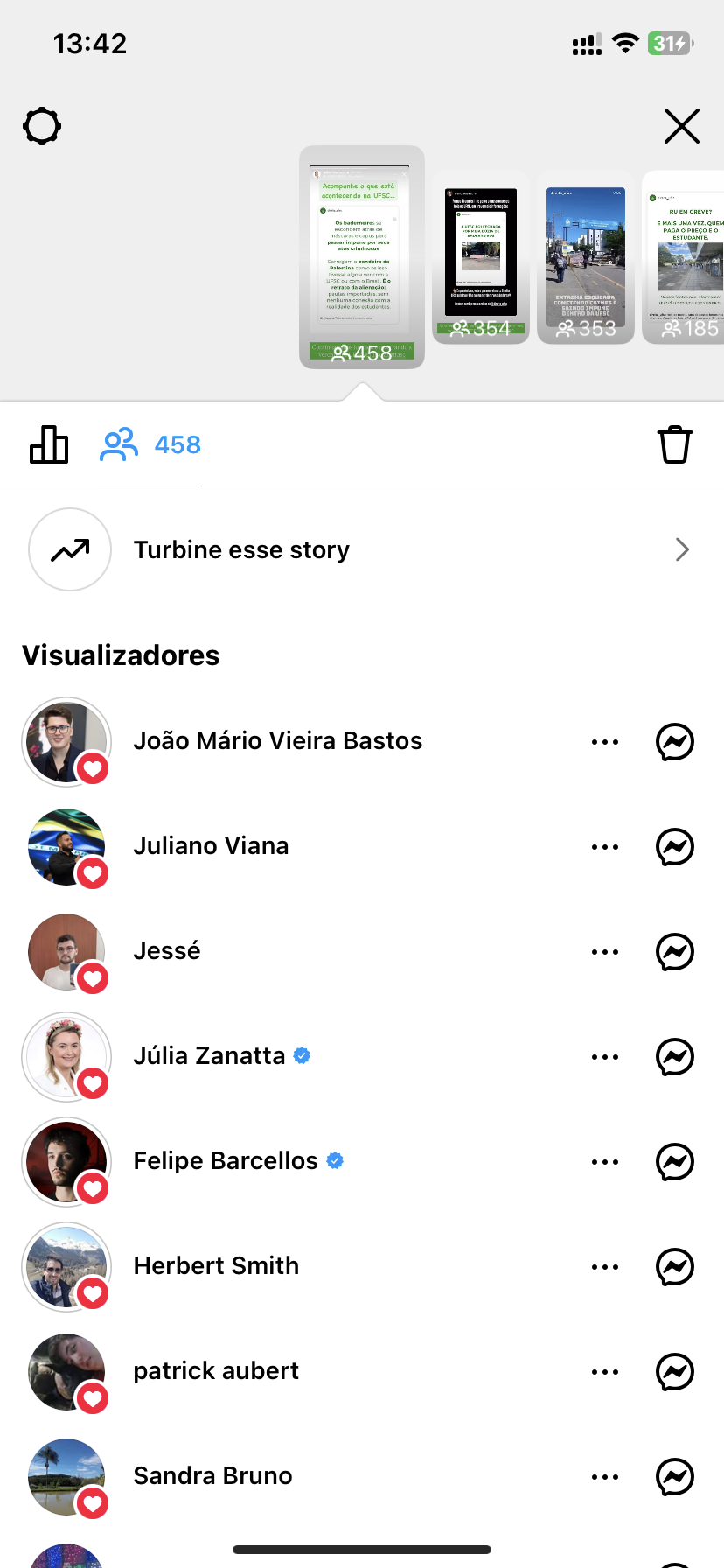Select the story thumbnail with 354 views

pyautogui.click(x=481, y=257)
